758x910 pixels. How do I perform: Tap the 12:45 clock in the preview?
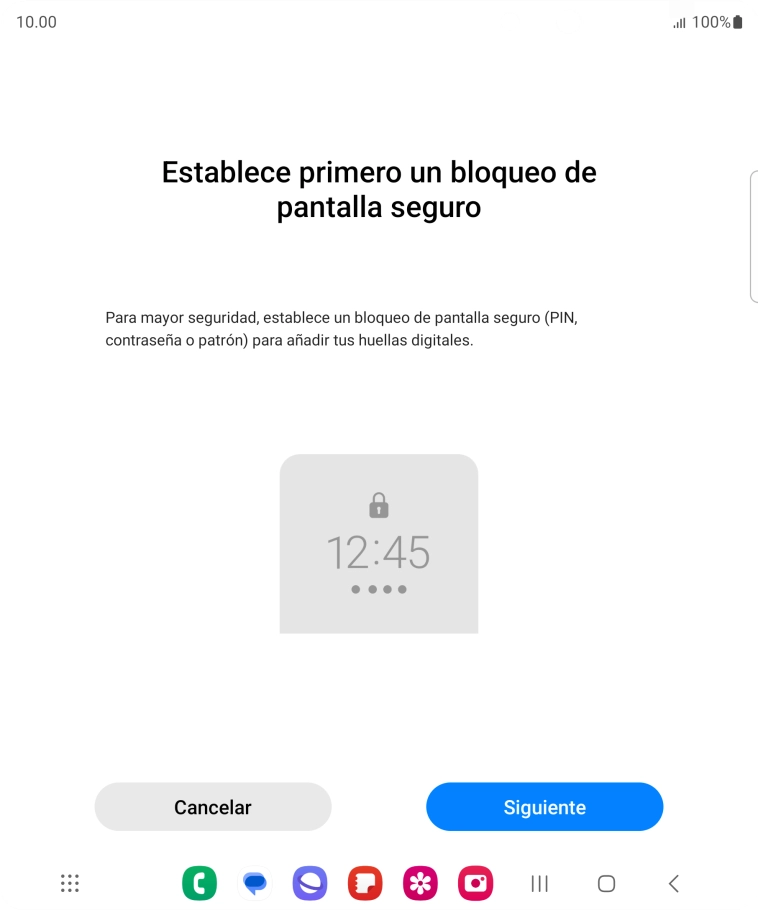(x=379, y=553)
